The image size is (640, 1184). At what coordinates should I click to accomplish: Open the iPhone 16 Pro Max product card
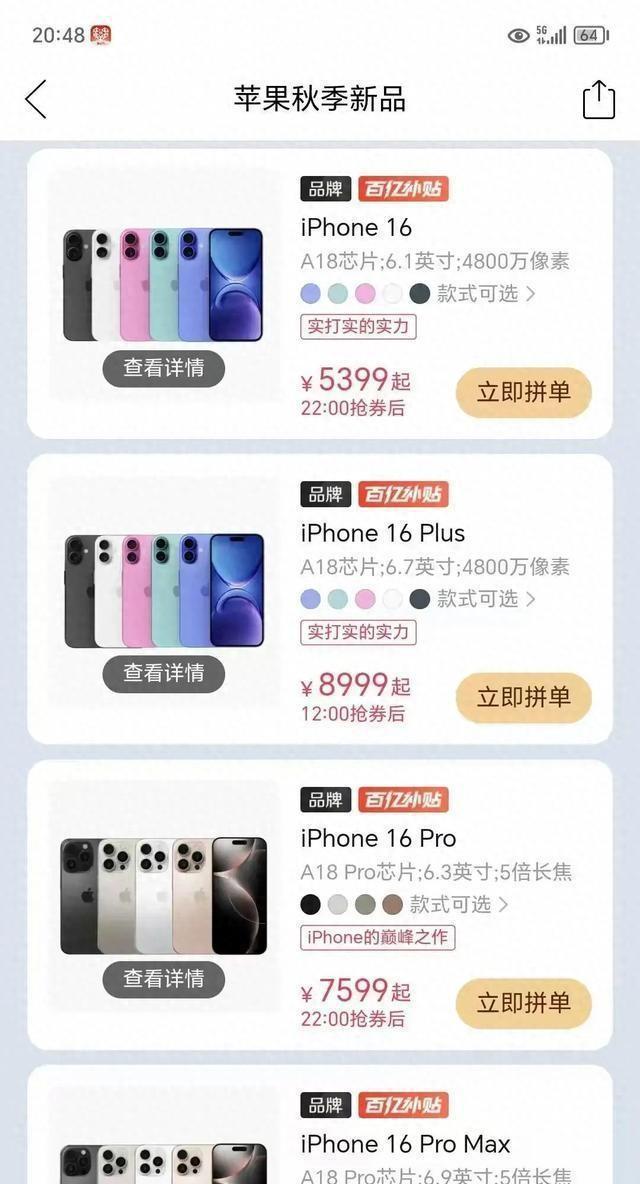[405, 1144]
